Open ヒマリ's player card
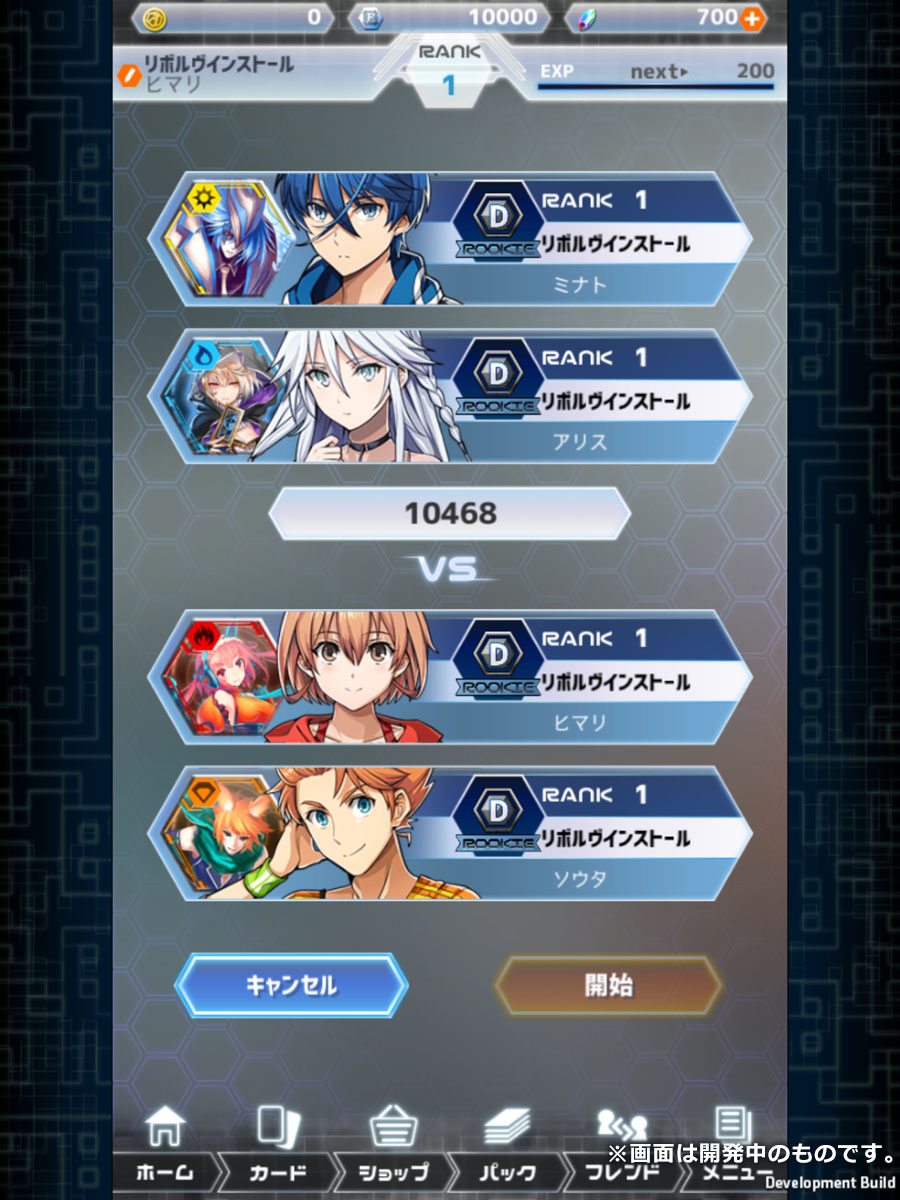This screenshot has height=1200, width=900. 450,677
